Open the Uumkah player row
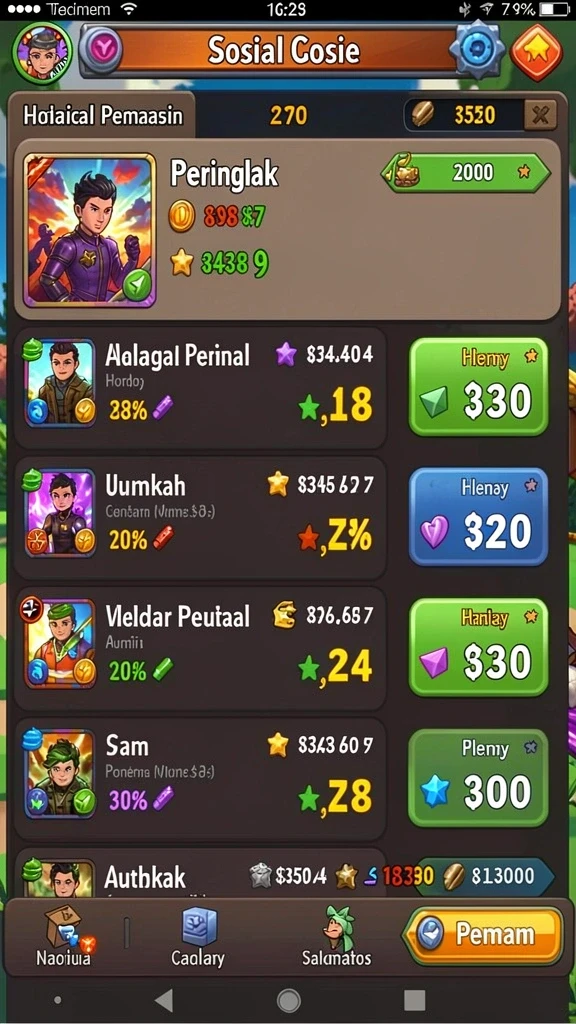The image size is (576, 1024). pos(200,518)
